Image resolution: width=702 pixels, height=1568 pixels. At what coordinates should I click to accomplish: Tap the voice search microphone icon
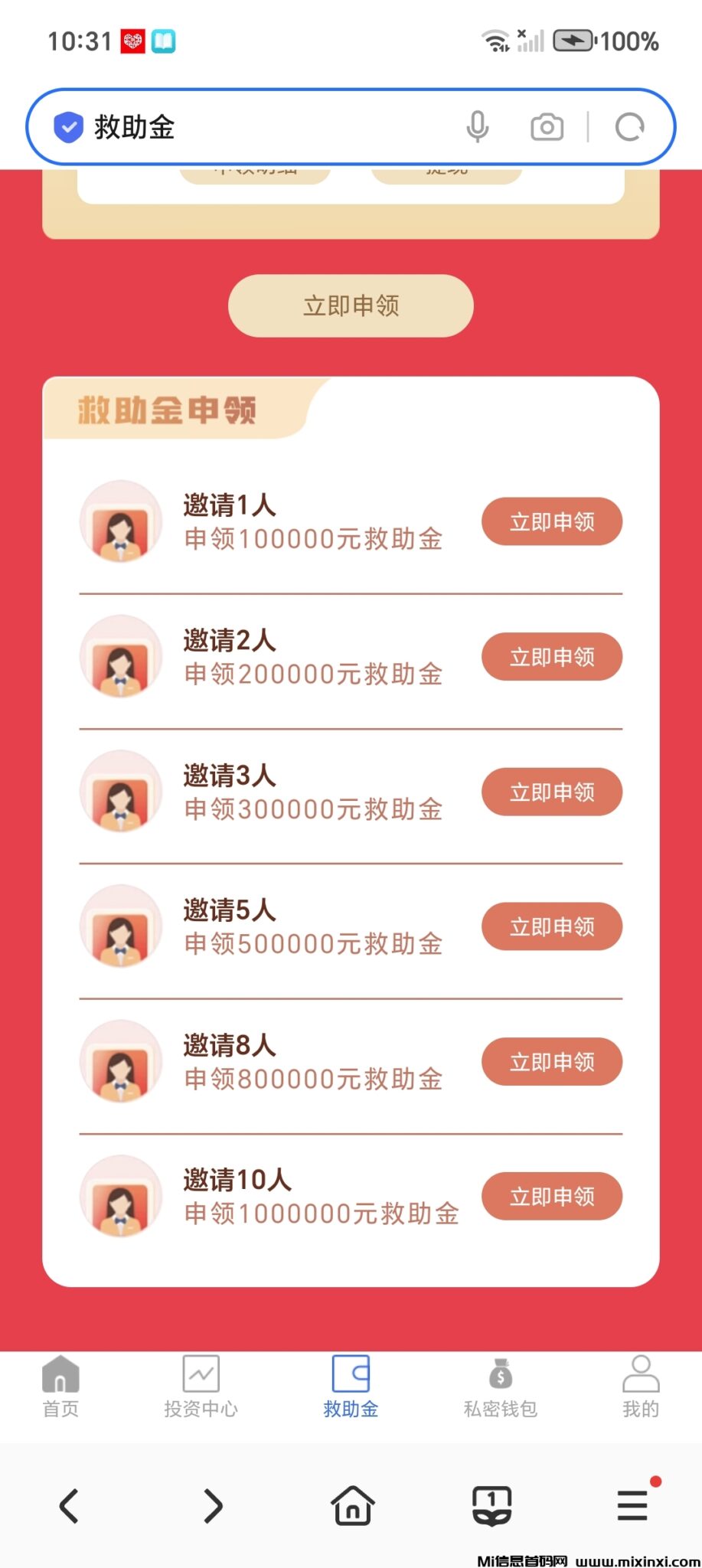[x=478, y=126]
